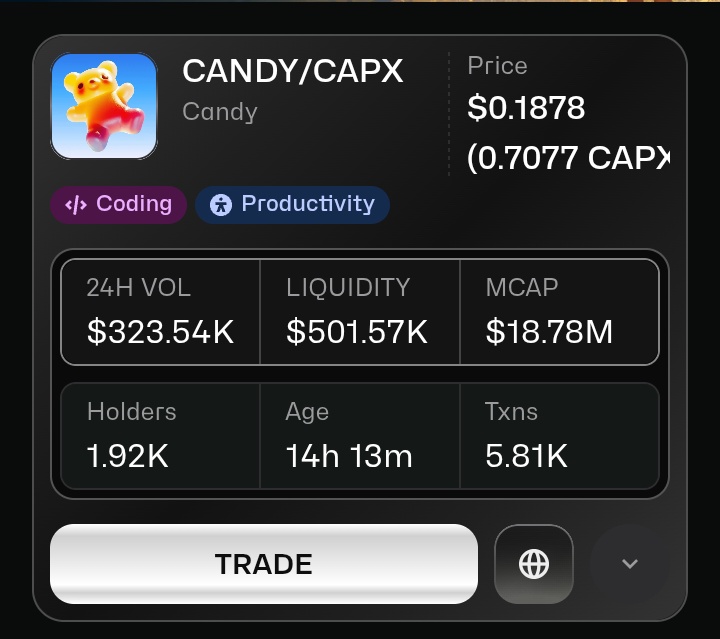Screen dimensions: 720x639
Task: Expand the card with the chevron
Action: click(x=629, y=564)
